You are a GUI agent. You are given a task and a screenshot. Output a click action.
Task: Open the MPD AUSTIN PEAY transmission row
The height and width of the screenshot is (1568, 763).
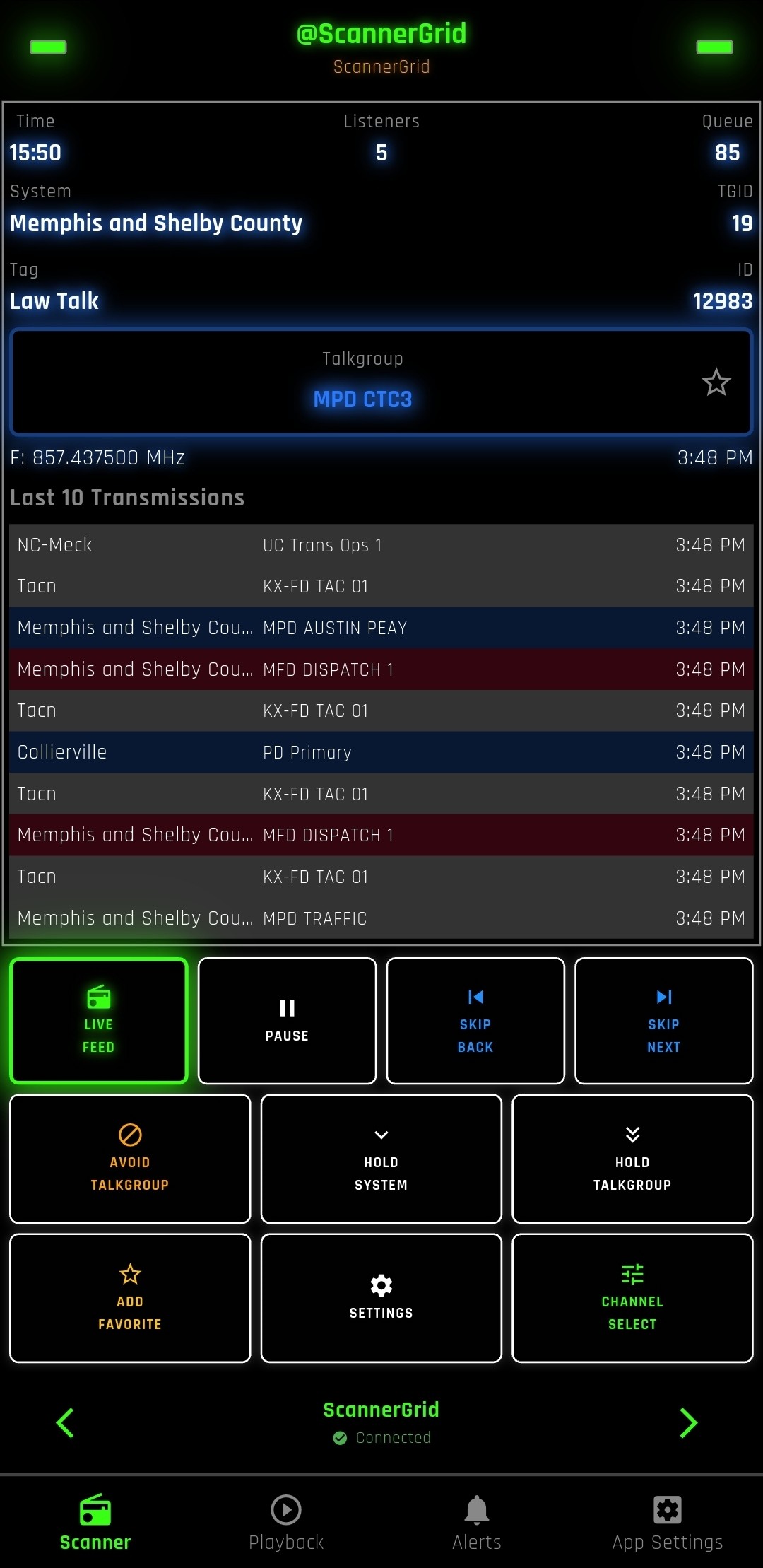pyautogui.click(x=381, y=628)
